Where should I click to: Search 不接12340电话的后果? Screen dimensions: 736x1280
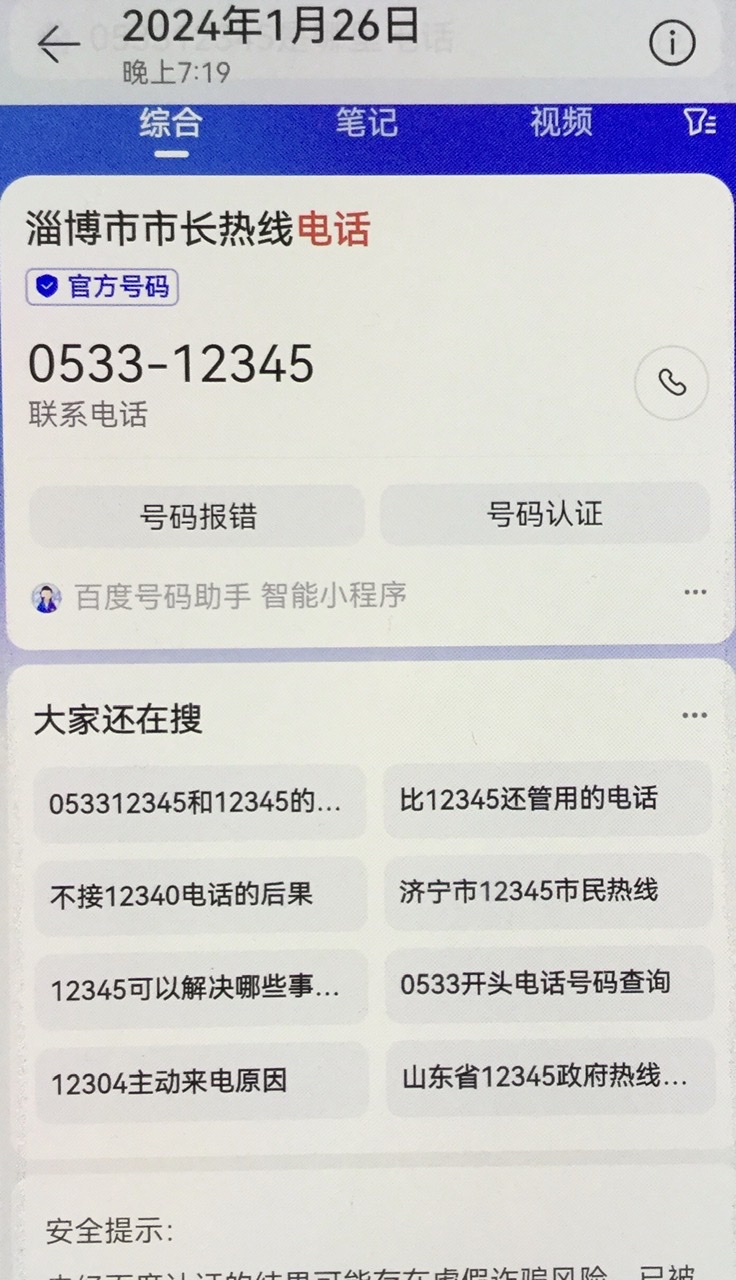[x=199, y=895]
